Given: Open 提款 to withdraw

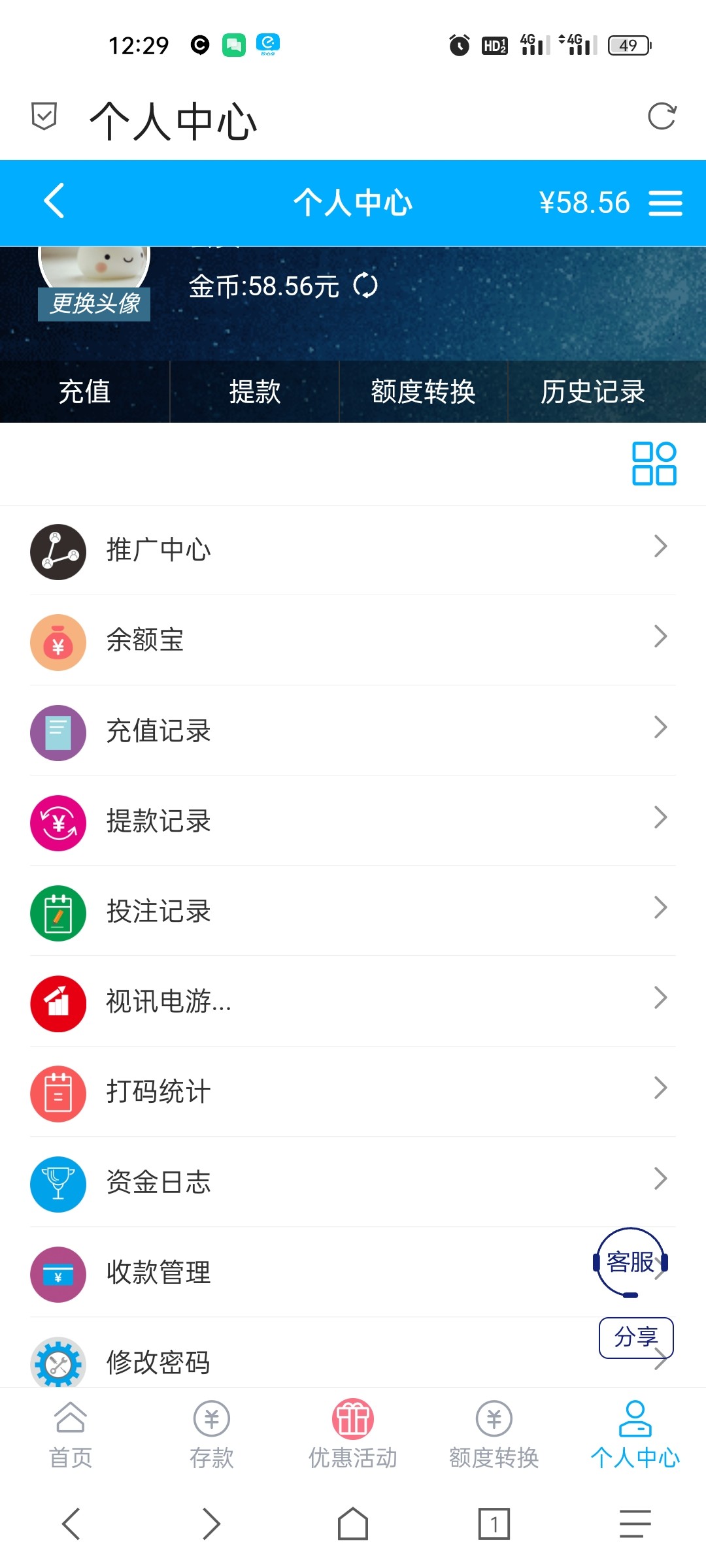Looking at the screenshot, I should 254,392.
